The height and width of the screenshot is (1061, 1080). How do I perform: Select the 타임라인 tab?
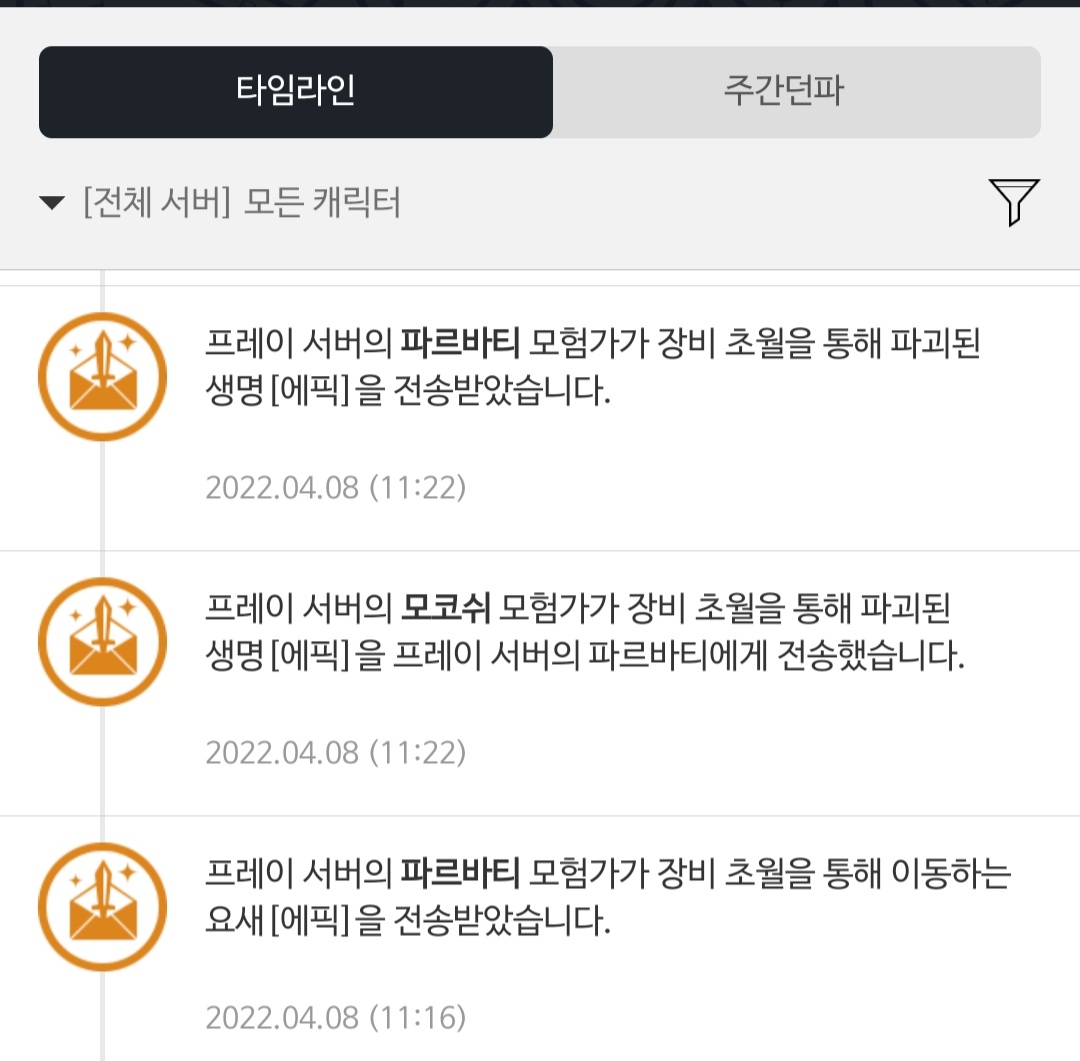pyautogui.click(x=296, y=92)
